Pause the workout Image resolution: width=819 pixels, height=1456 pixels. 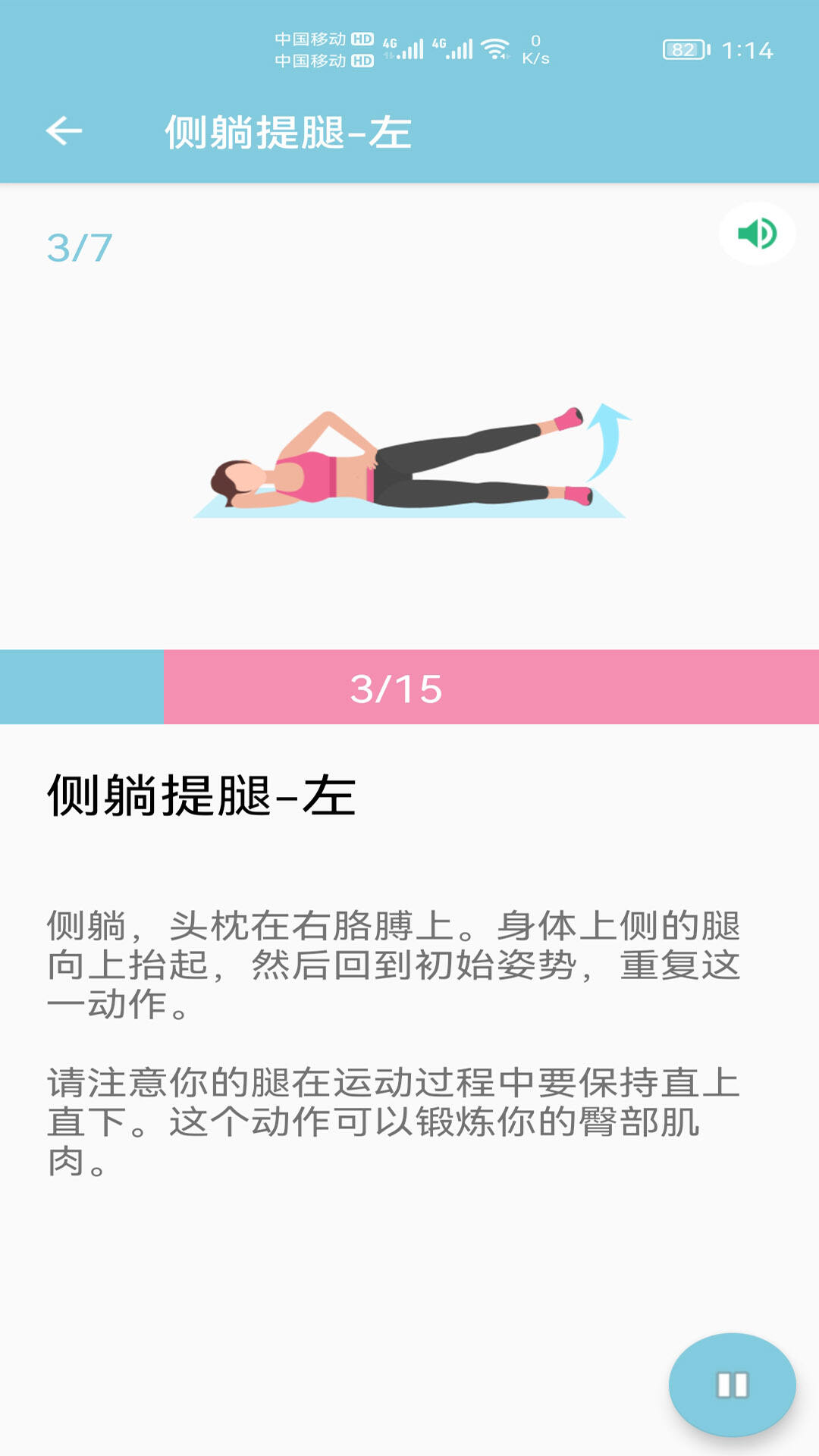tap(732, 1385)
